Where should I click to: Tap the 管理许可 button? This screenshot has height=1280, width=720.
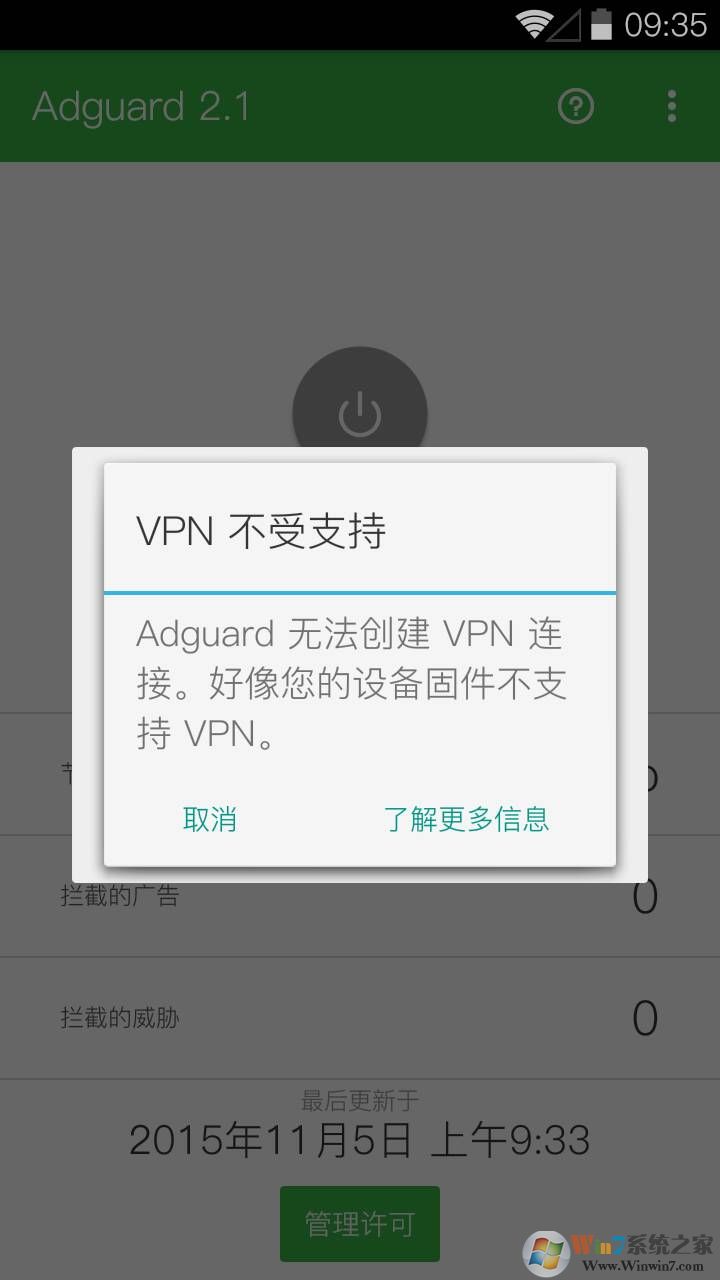[360, 1222]
